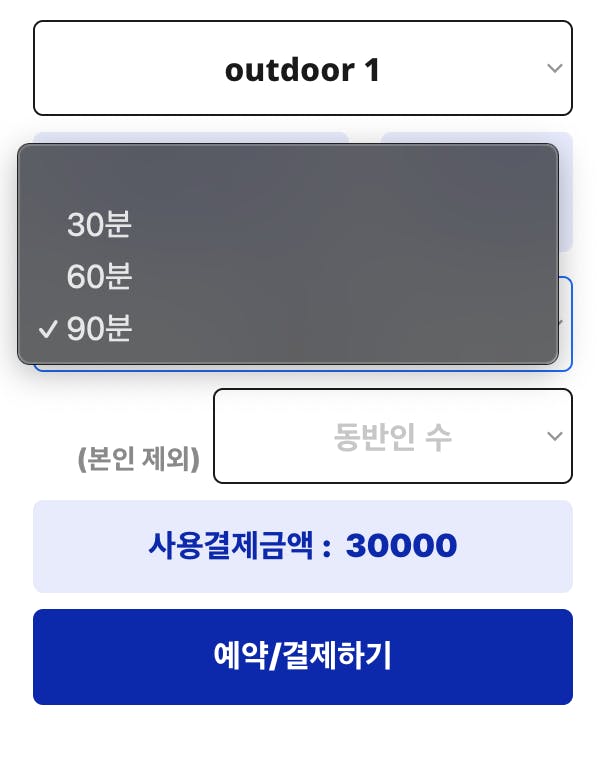Open the outdoor 1 court dropdown
604x766 pixels.
click(302, 69)
